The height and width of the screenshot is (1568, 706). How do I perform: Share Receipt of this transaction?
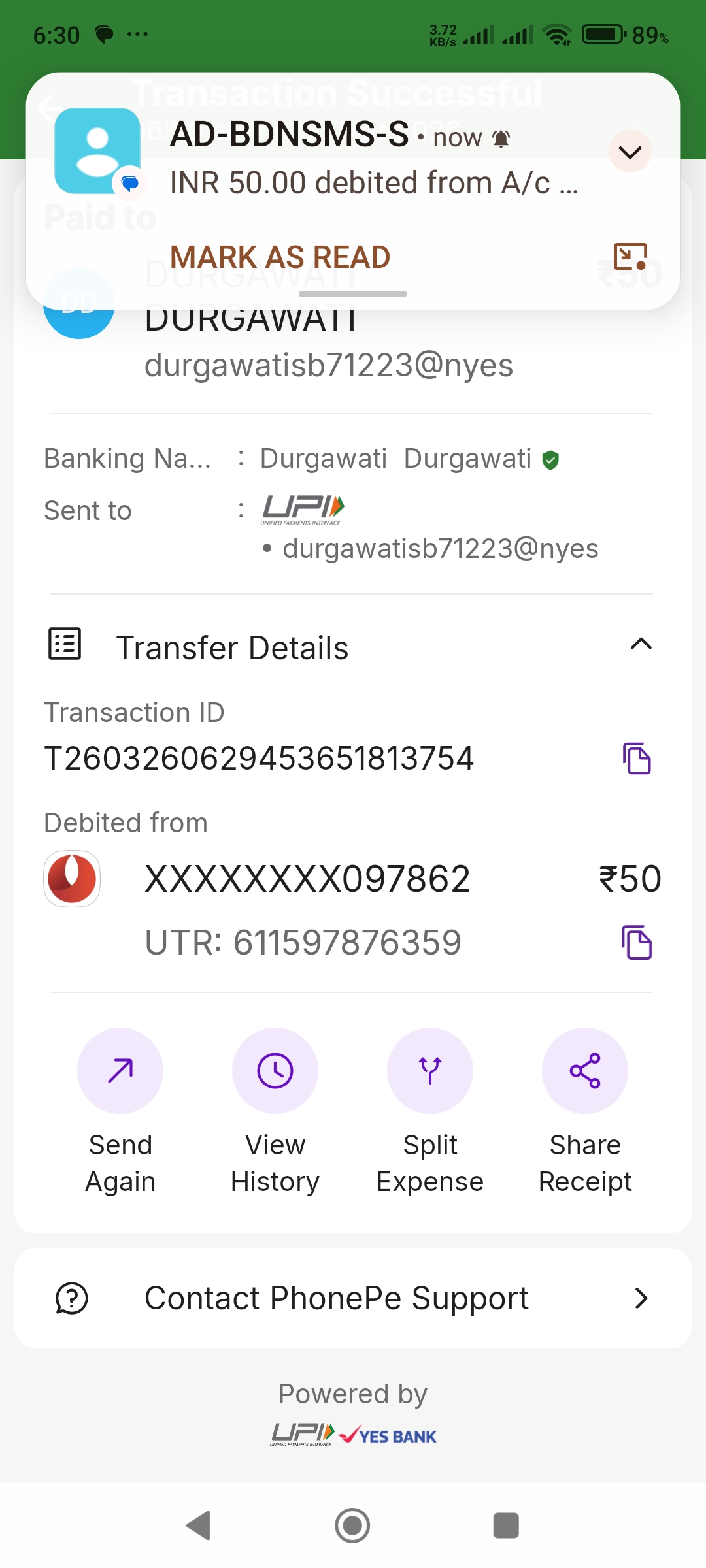[585, 1071]
